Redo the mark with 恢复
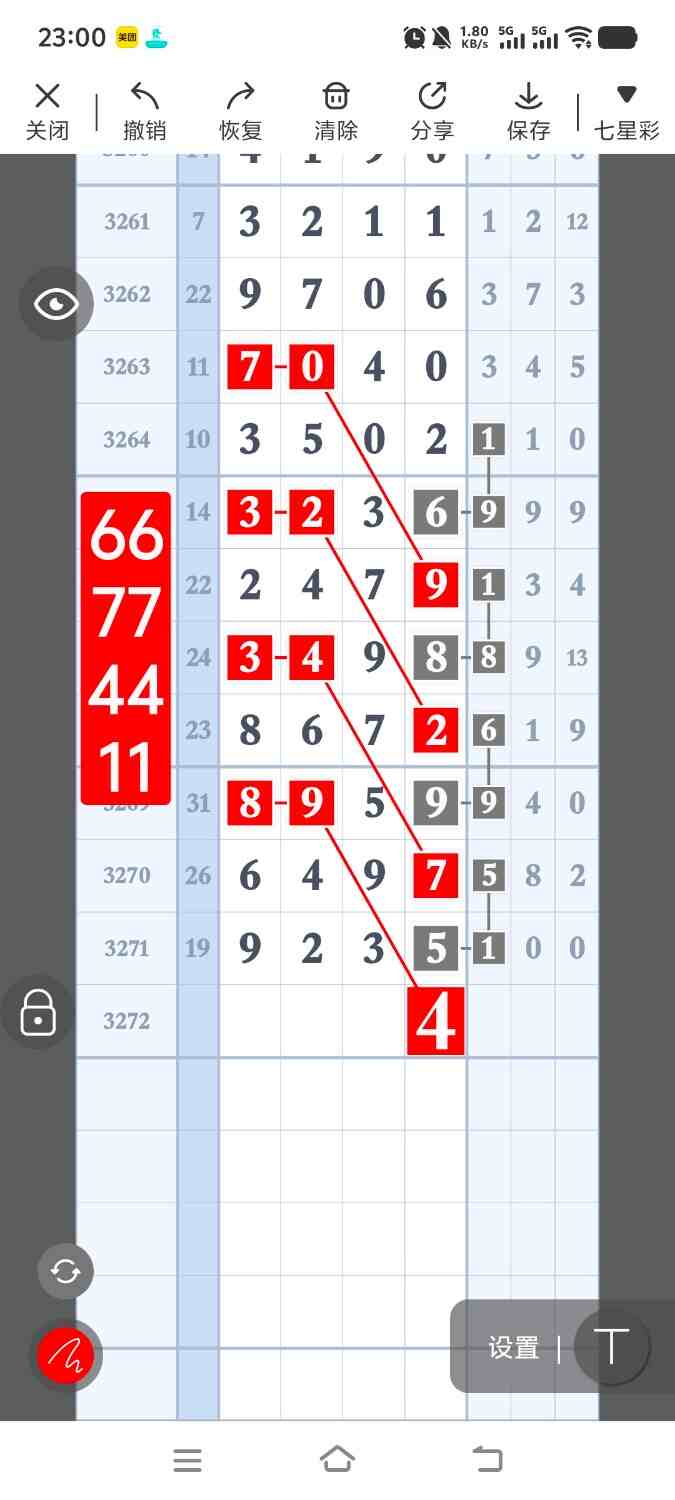The width and height of the screenshot is (675, 1500). click(240, 111)
